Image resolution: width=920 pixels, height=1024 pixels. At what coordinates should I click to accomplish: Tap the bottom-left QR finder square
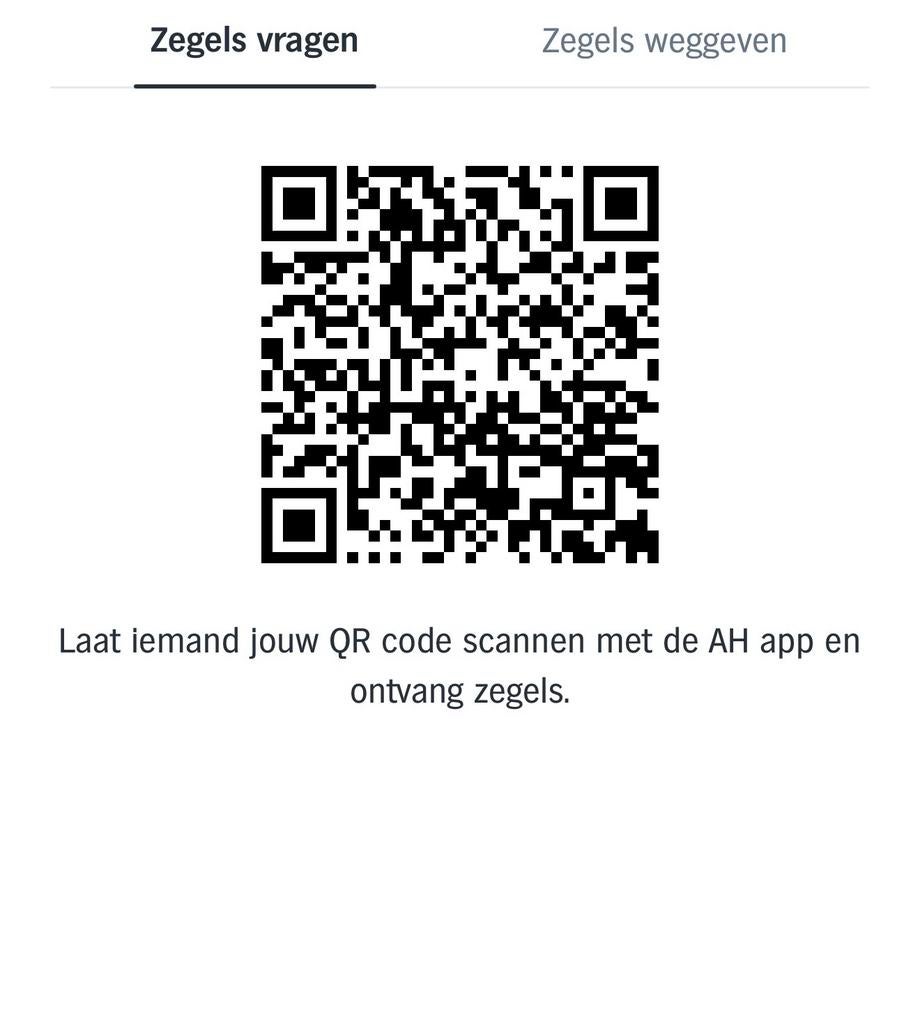[299, 523]
